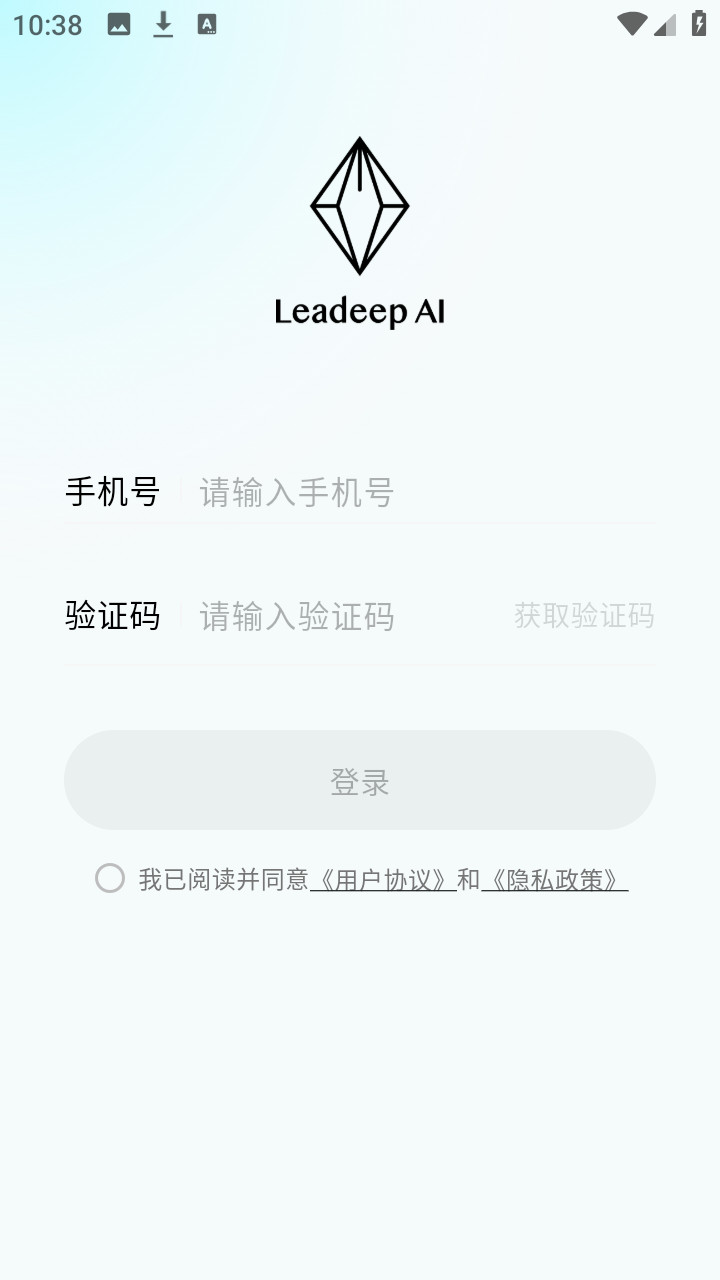Enable acceptance of the user agreement terms
Screen dimensions: 720x1280
[111, 879]
